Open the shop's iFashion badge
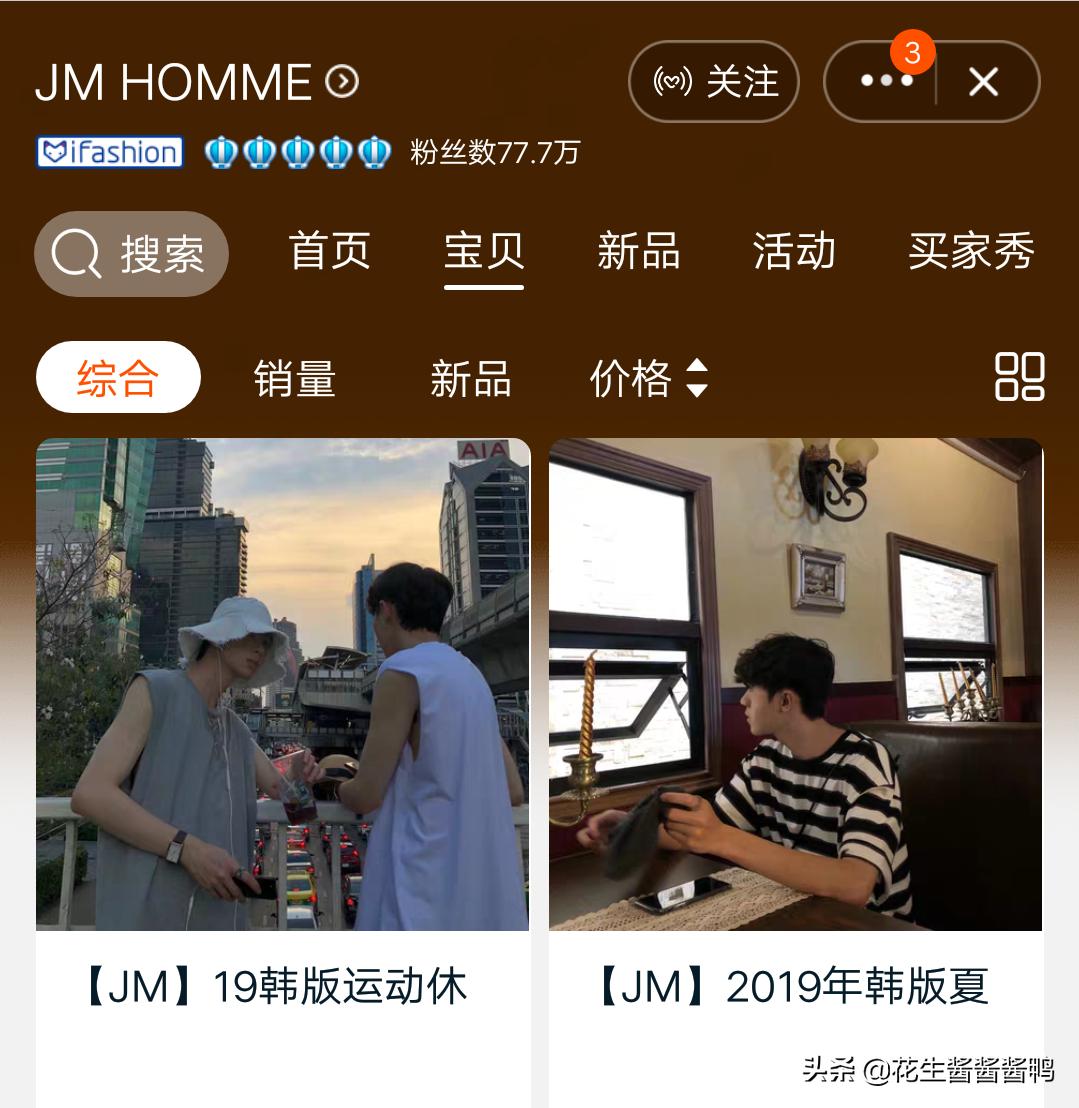 (x=109, y=152)
